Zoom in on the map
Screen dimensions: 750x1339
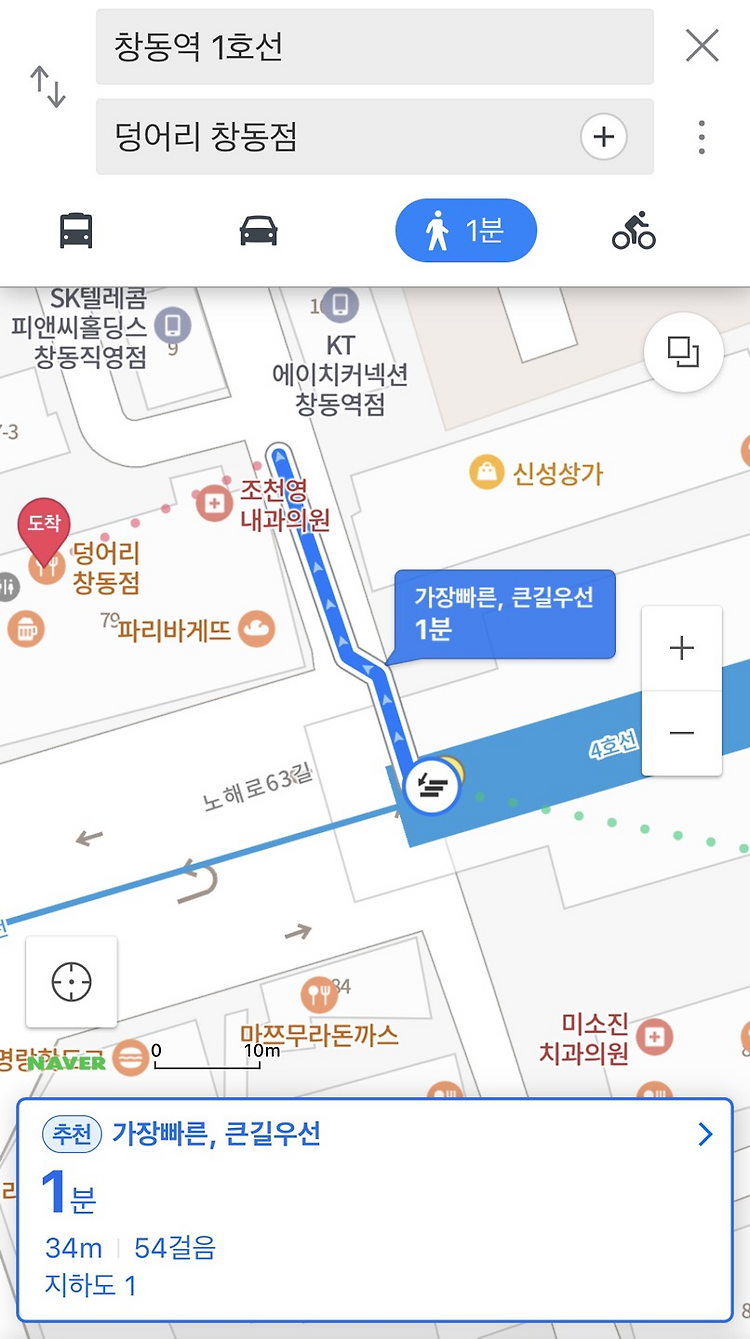(x=681, y=648)
